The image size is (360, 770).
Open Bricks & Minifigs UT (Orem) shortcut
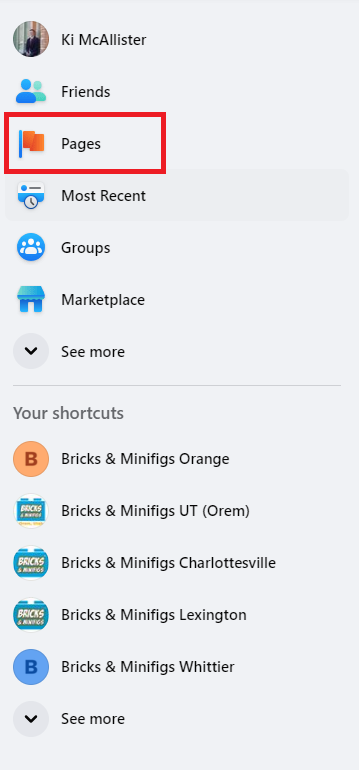[177, 511]
